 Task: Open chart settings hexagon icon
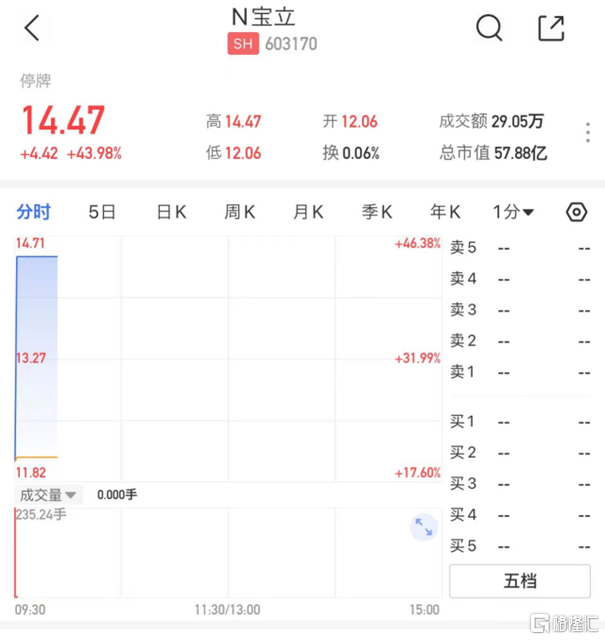pyautogui.click(x=577, y=212)
